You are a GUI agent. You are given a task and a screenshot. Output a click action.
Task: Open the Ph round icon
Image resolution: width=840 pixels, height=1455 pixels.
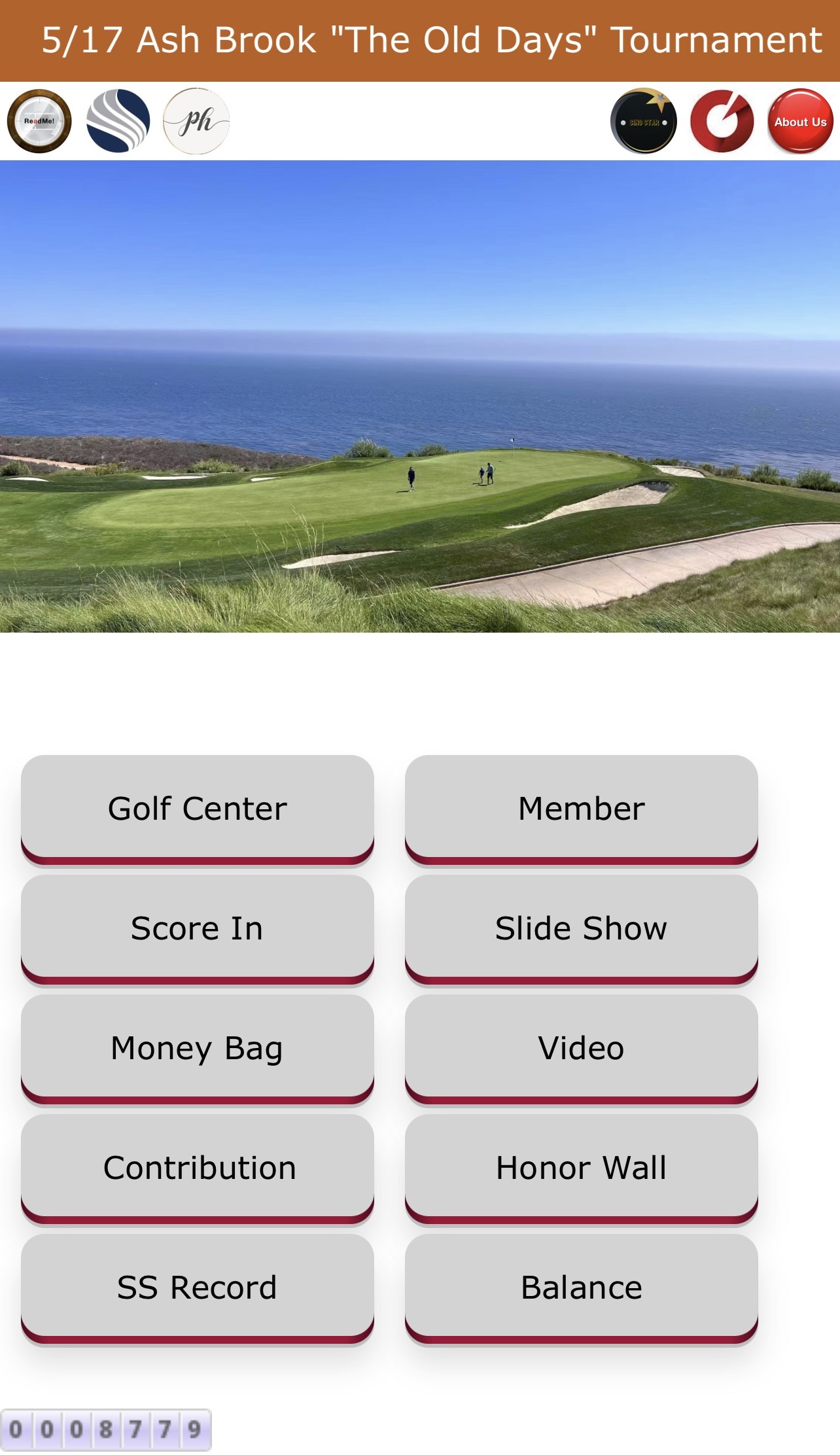(x=196, y=121)
